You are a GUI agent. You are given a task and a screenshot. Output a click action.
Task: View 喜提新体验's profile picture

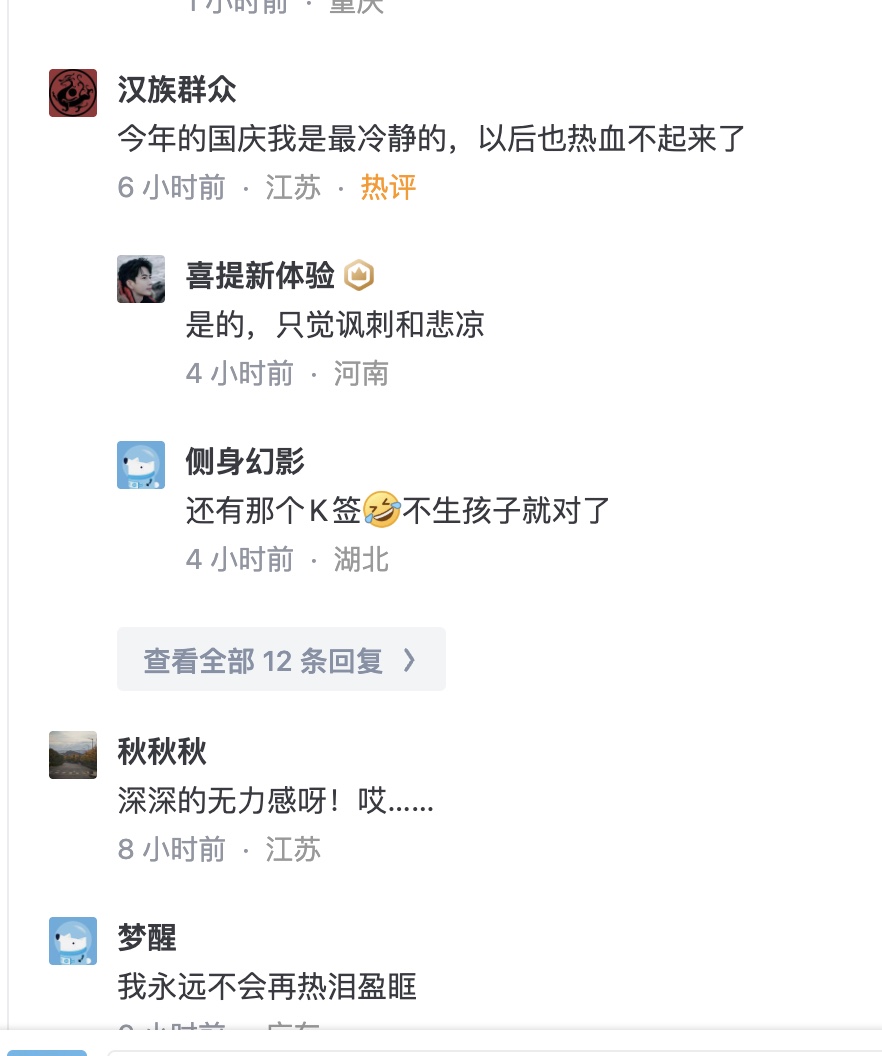click(141, 279)
